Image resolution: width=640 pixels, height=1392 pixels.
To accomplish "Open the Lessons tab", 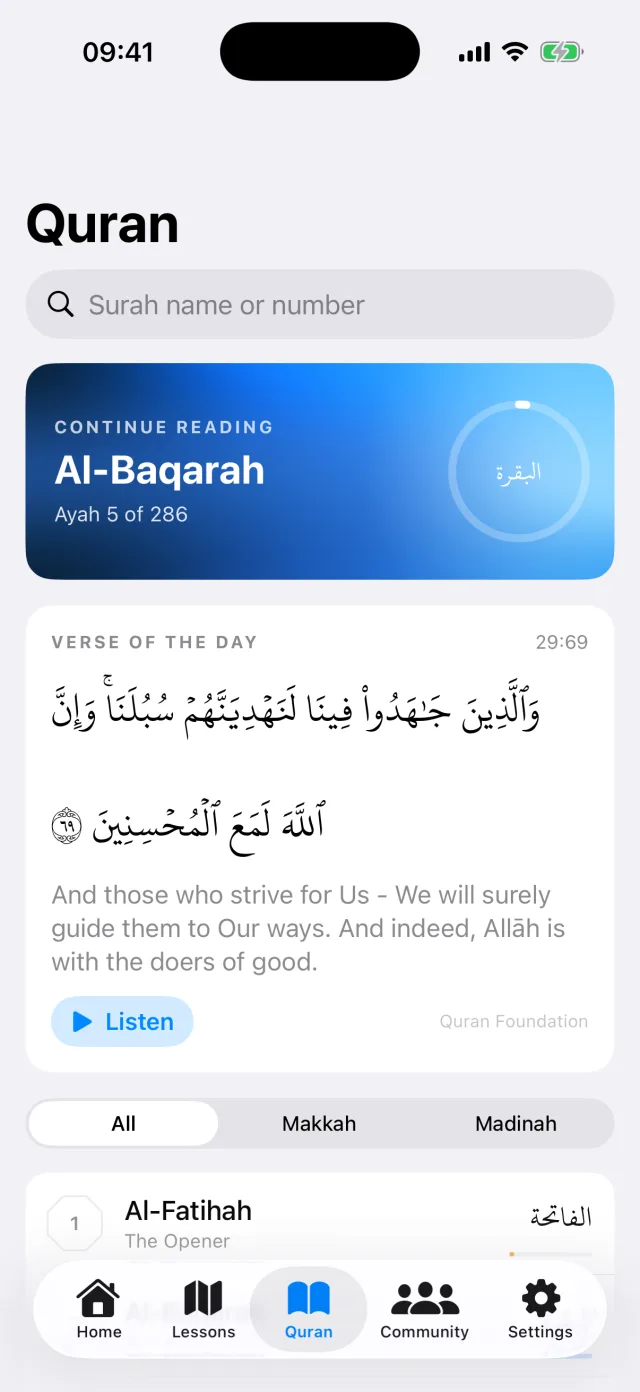I will [203, 1309].
